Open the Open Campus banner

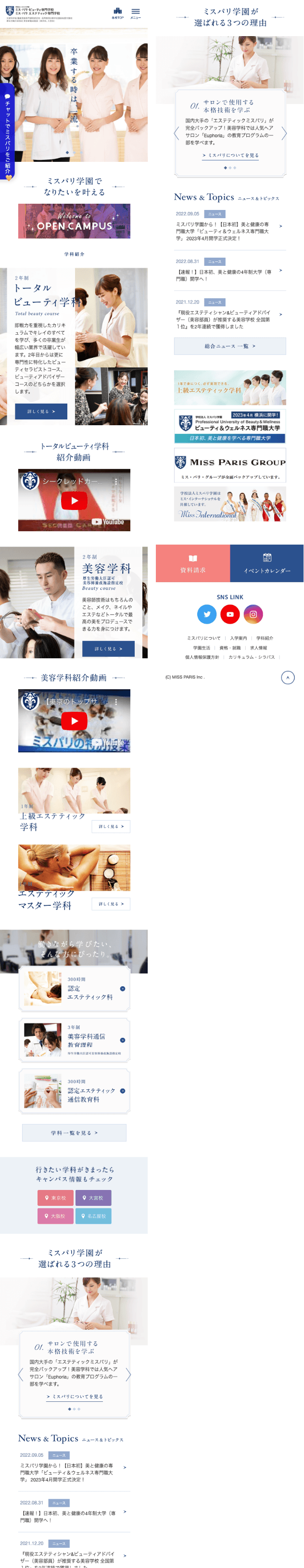(74, 221)
